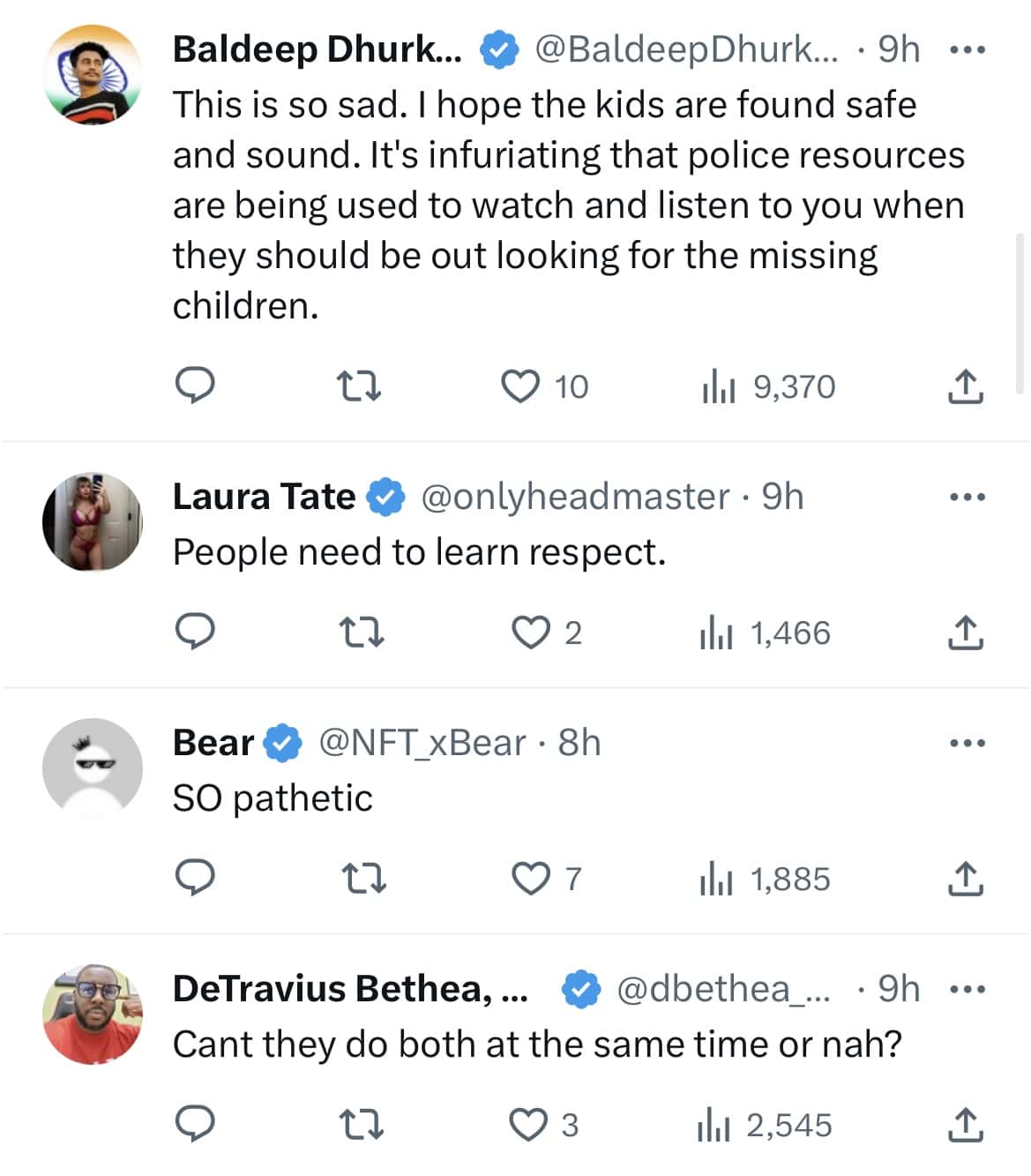Select the verified badge next to Laura Tate
Image resolution: width=1031 pixels, height=1176 pixels.
click(x=385, y=496)
